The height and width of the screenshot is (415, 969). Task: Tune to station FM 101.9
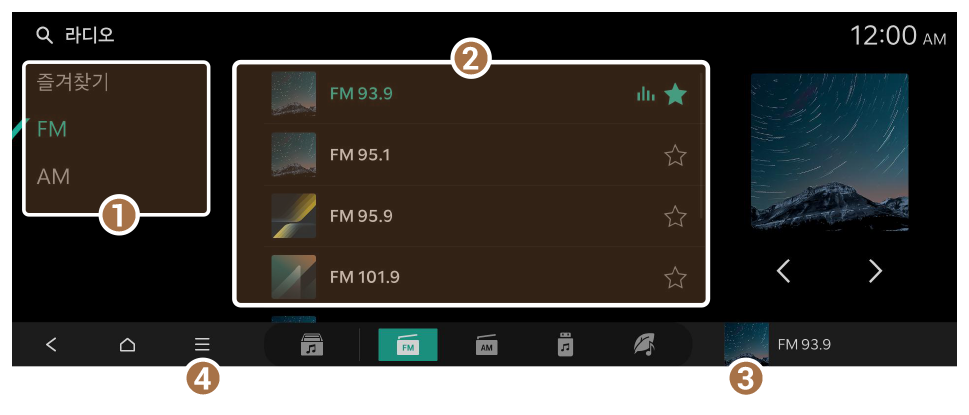coord(365,276)
